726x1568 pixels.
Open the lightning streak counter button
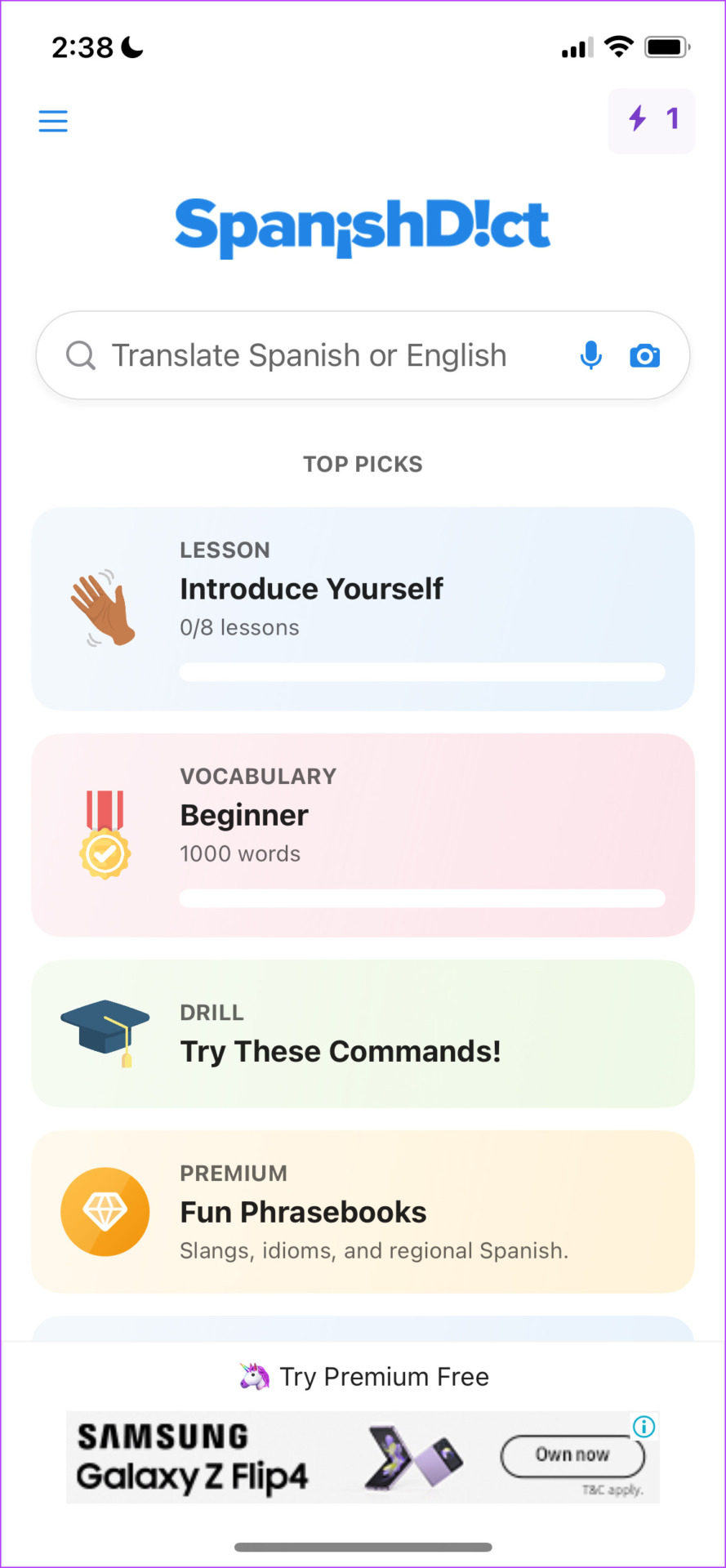tap(652, 121)
